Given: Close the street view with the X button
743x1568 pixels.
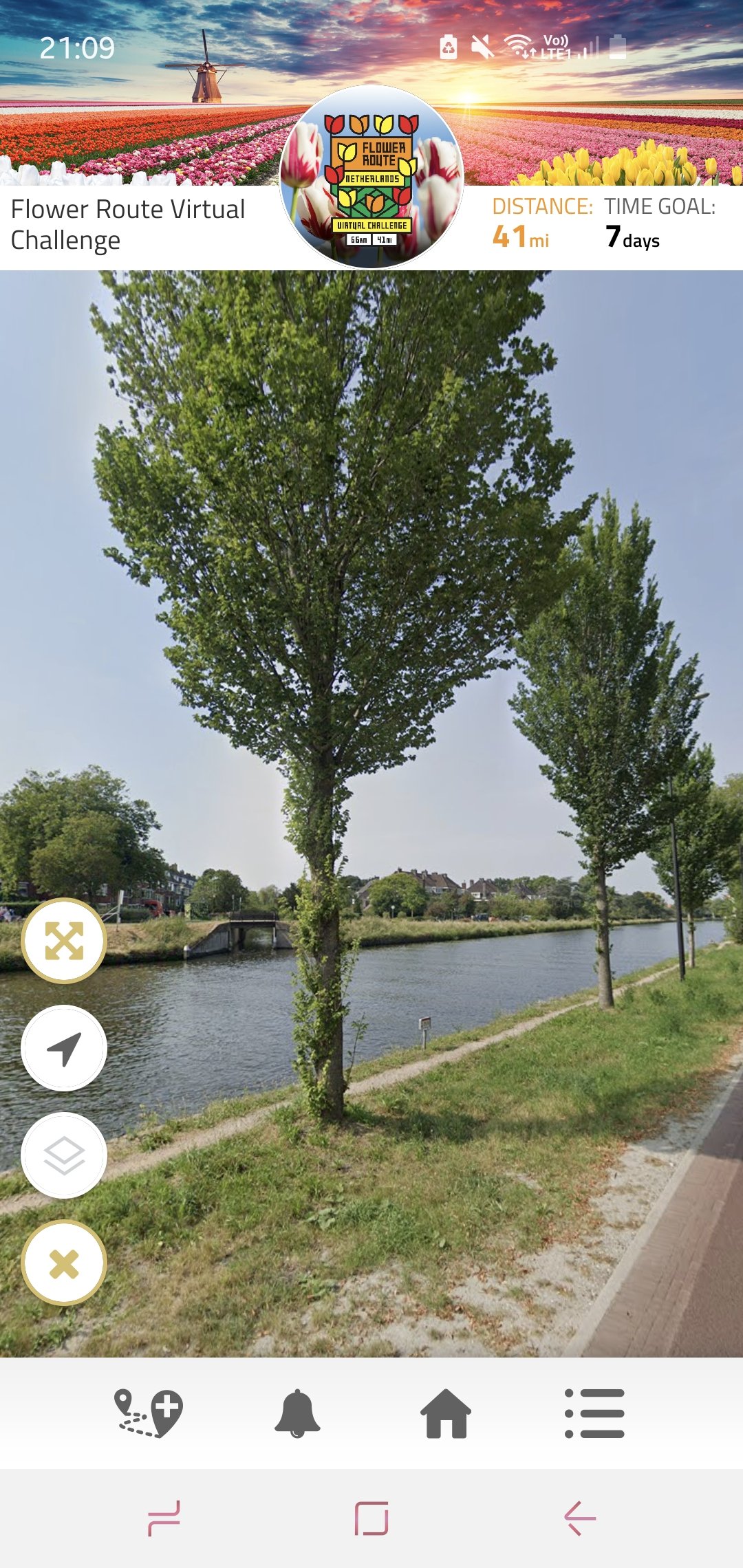Looking at the screenshot, I should [x=64, y=1263].
